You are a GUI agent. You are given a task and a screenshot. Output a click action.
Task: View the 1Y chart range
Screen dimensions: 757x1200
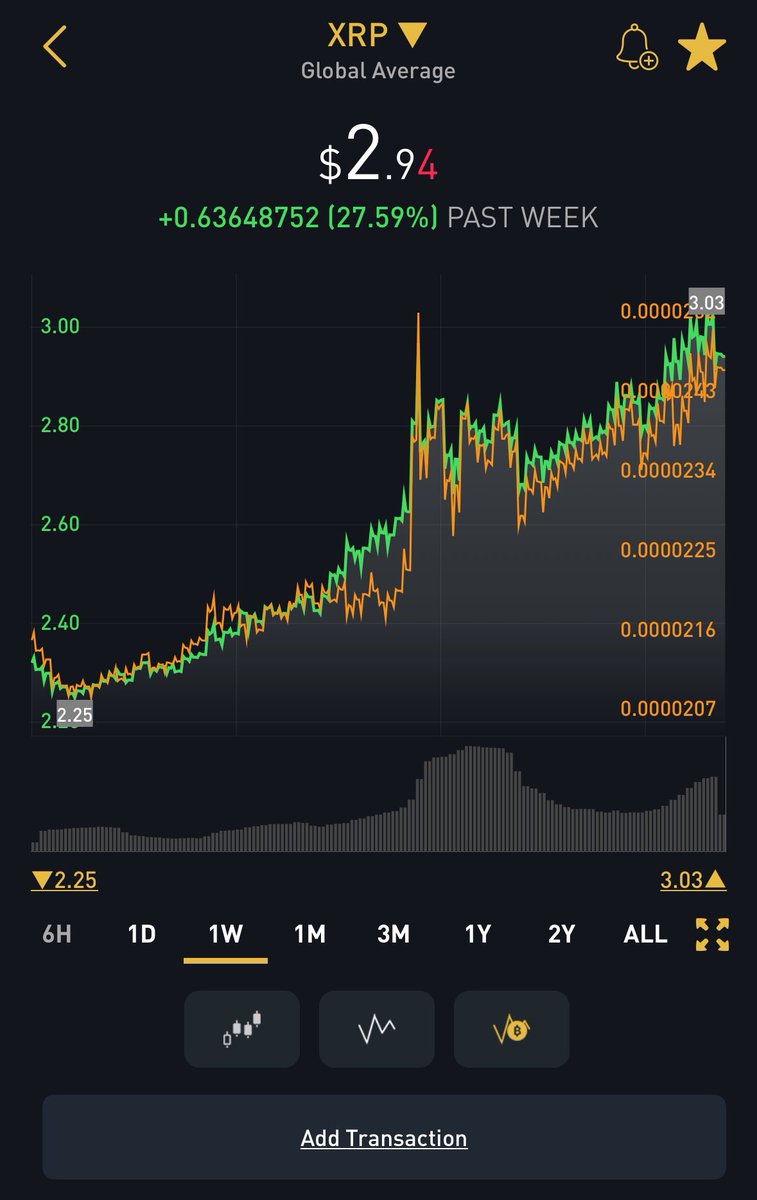coord(478,934)
